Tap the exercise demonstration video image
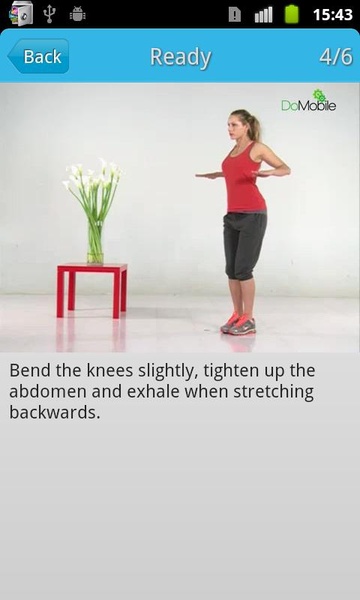This screenshot has height=600, width=360. pyautogui.click(x=180, y=218)
